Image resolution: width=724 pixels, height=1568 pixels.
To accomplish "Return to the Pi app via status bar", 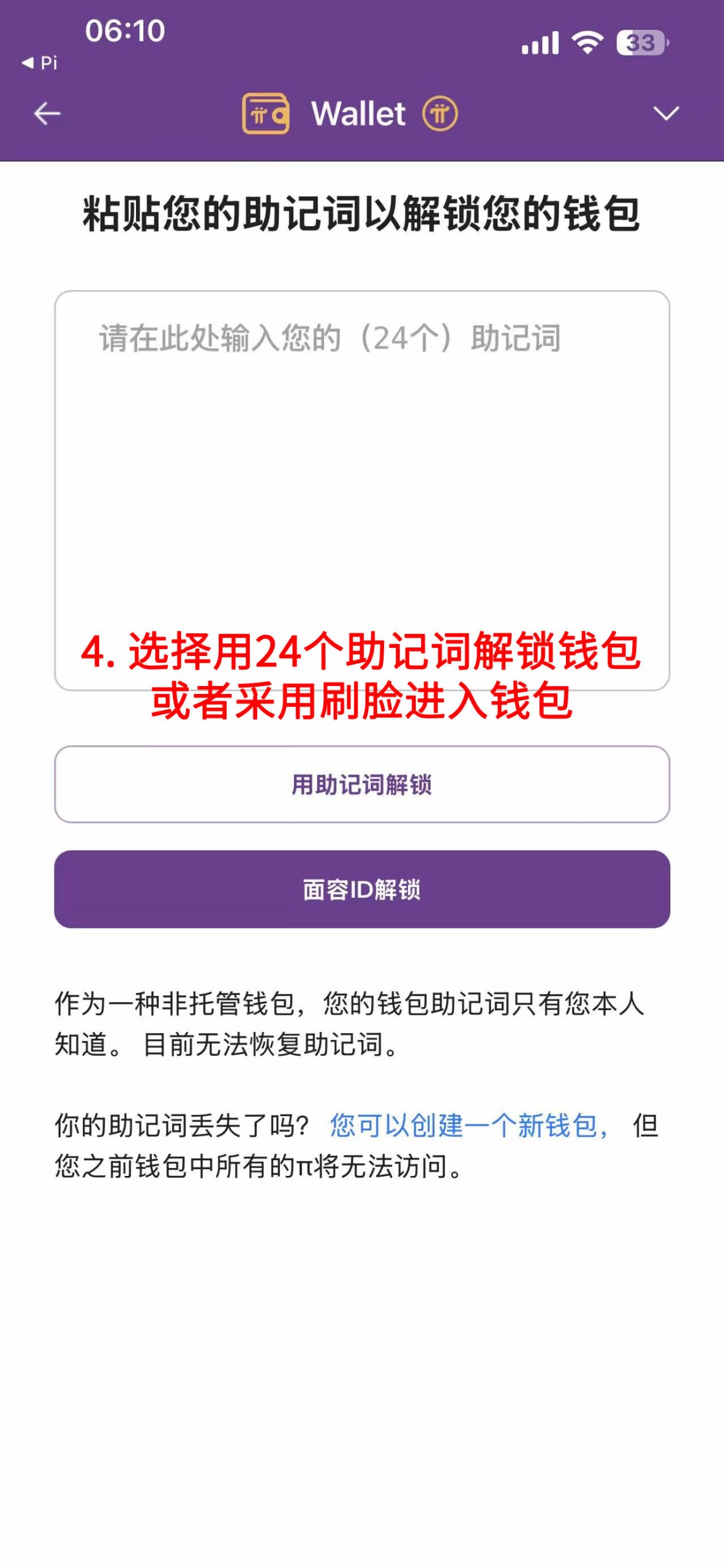I will [x=40, y=62].
